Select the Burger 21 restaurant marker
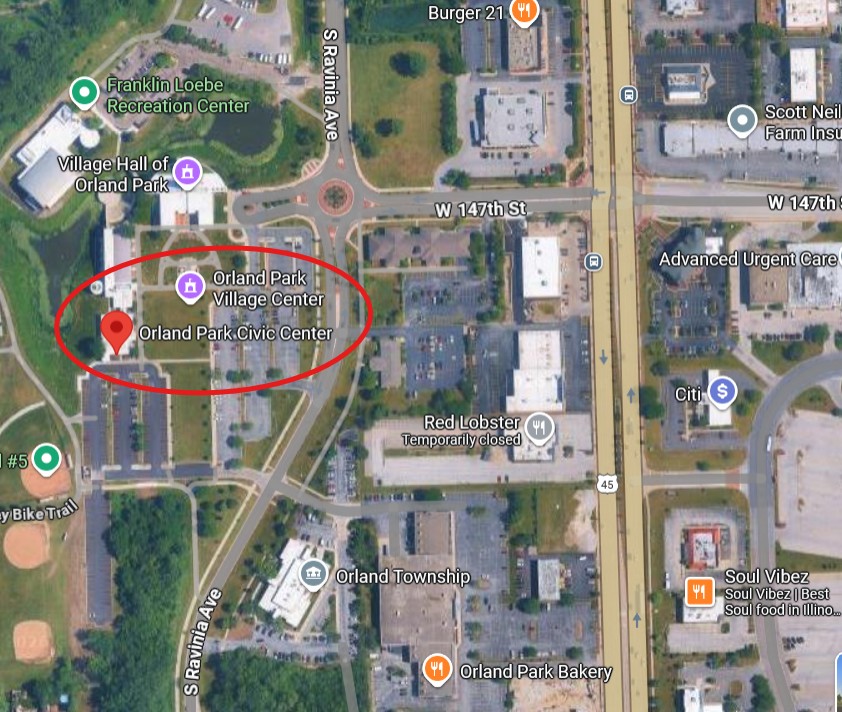 pos(524,12)
